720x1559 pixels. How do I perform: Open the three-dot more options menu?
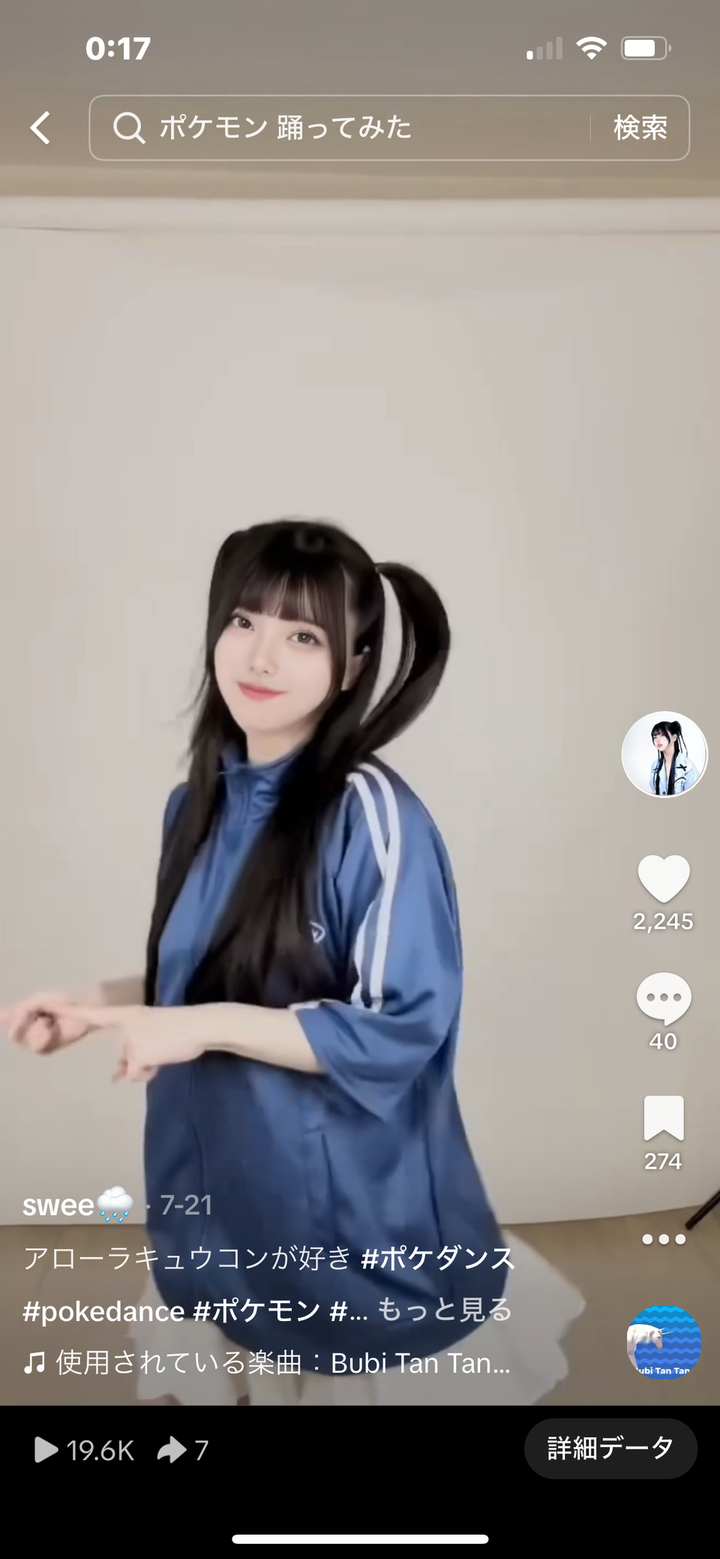(x=664, y=1239)
